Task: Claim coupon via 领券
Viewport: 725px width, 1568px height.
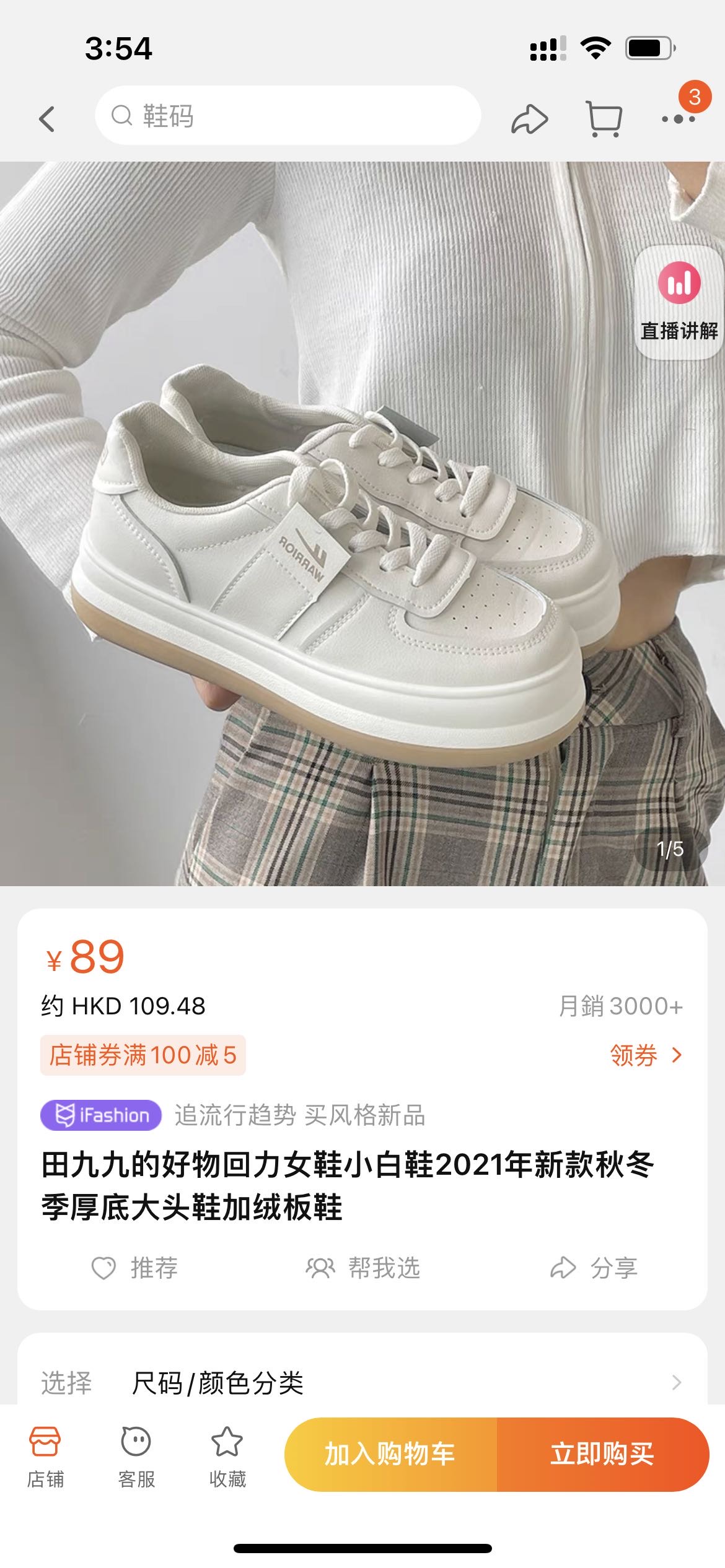Action: [645, 1055]
